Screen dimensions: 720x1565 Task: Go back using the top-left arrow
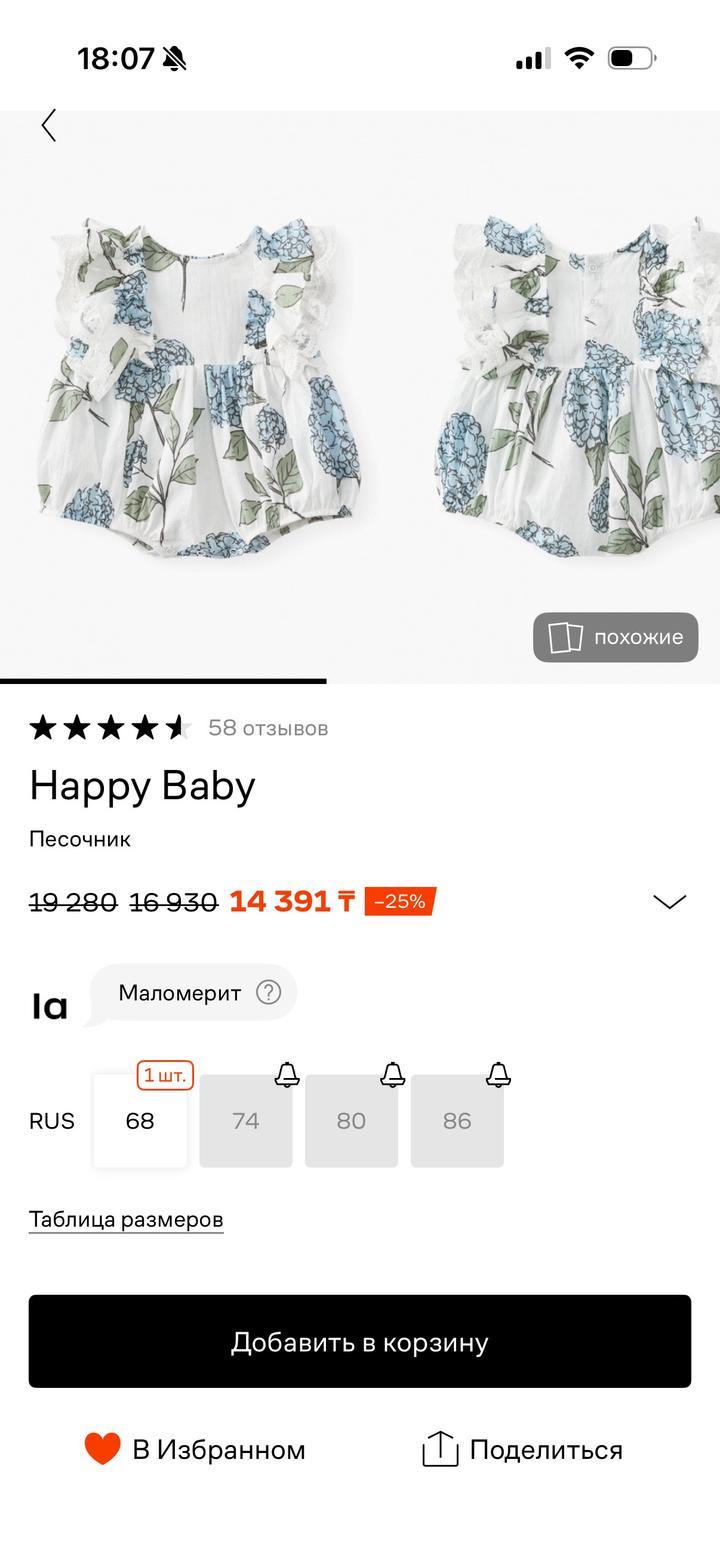48,126
